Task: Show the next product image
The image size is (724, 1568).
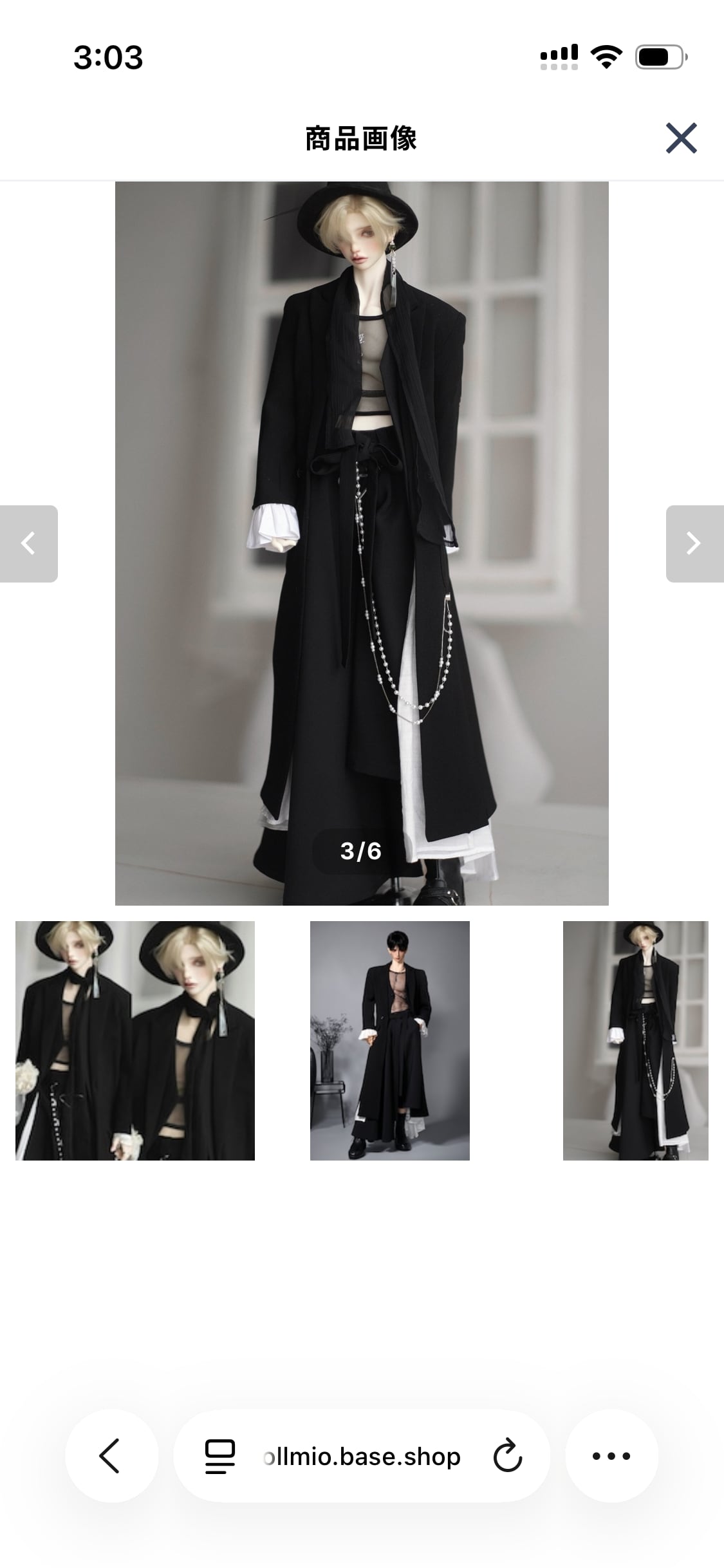Action: pos(694,543)
